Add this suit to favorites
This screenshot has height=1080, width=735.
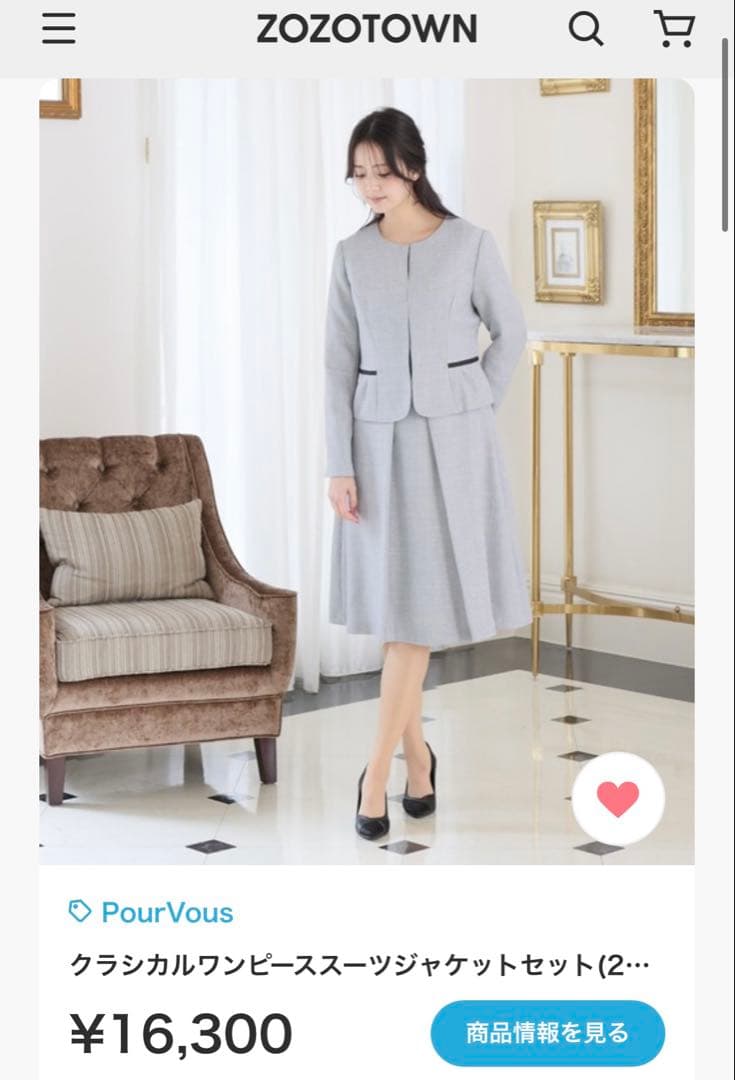pos(618,798)
